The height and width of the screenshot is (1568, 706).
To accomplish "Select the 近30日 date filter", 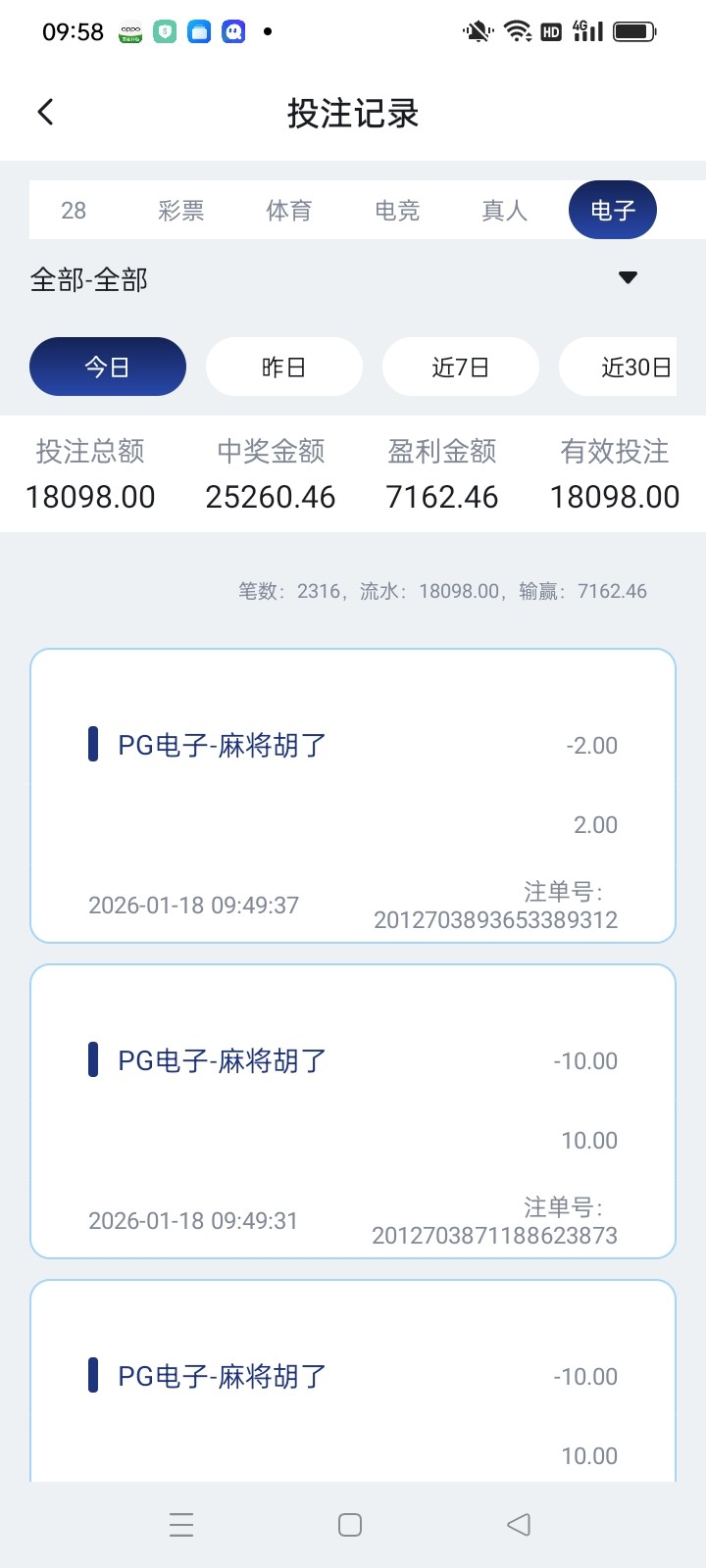I will click(628, 367).
